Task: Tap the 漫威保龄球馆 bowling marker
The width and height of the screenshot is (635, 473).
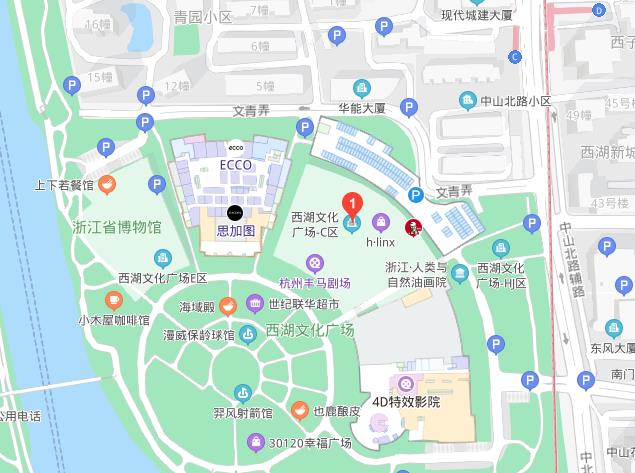Action: pyautogui.click(x=247, y=334)
